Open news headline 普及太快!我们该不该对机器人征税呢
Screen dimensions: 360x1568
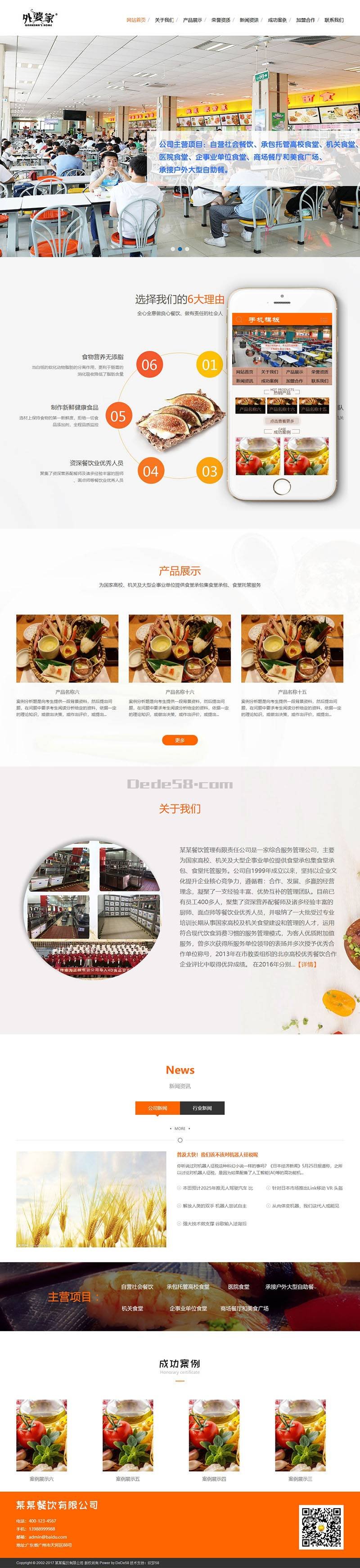pos(217,1154)
